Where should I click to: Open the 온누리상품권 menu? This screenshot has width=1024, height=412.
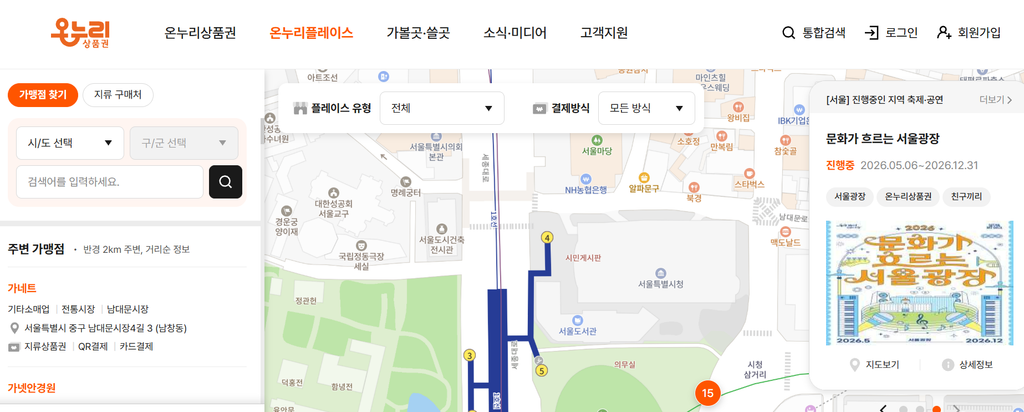(x=200, y=33)
